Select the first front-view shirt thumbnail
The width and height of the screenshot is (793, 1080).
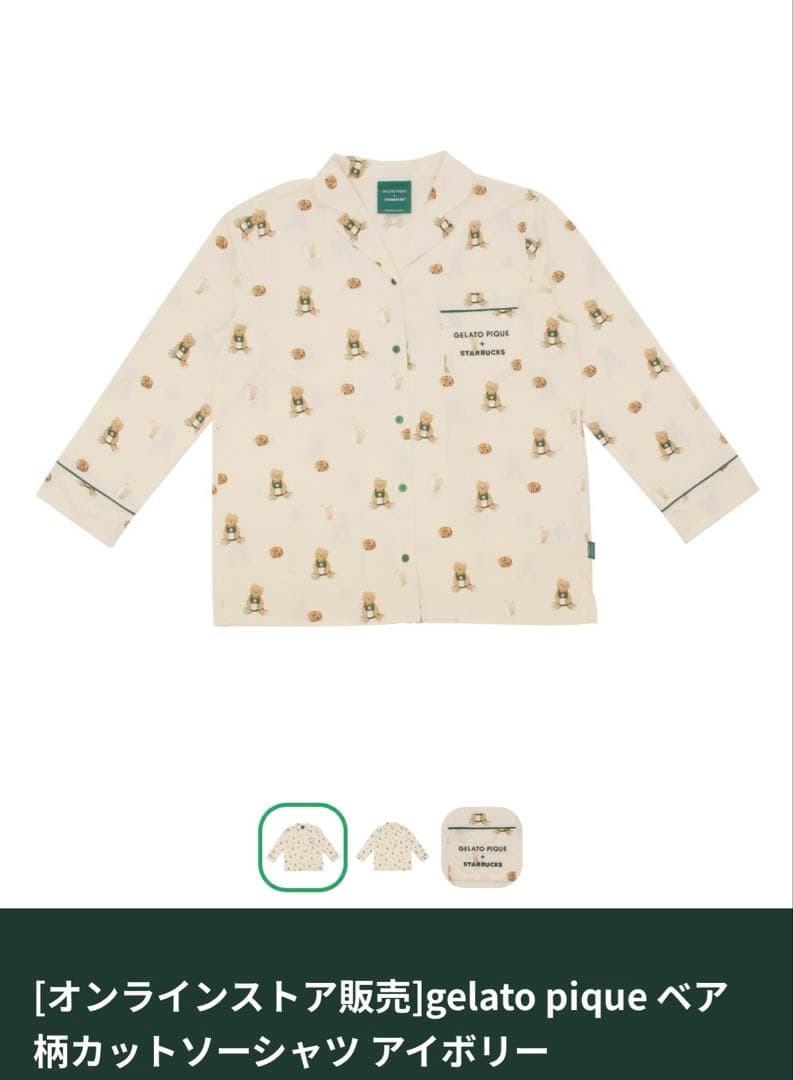click(x=303, y=847)
